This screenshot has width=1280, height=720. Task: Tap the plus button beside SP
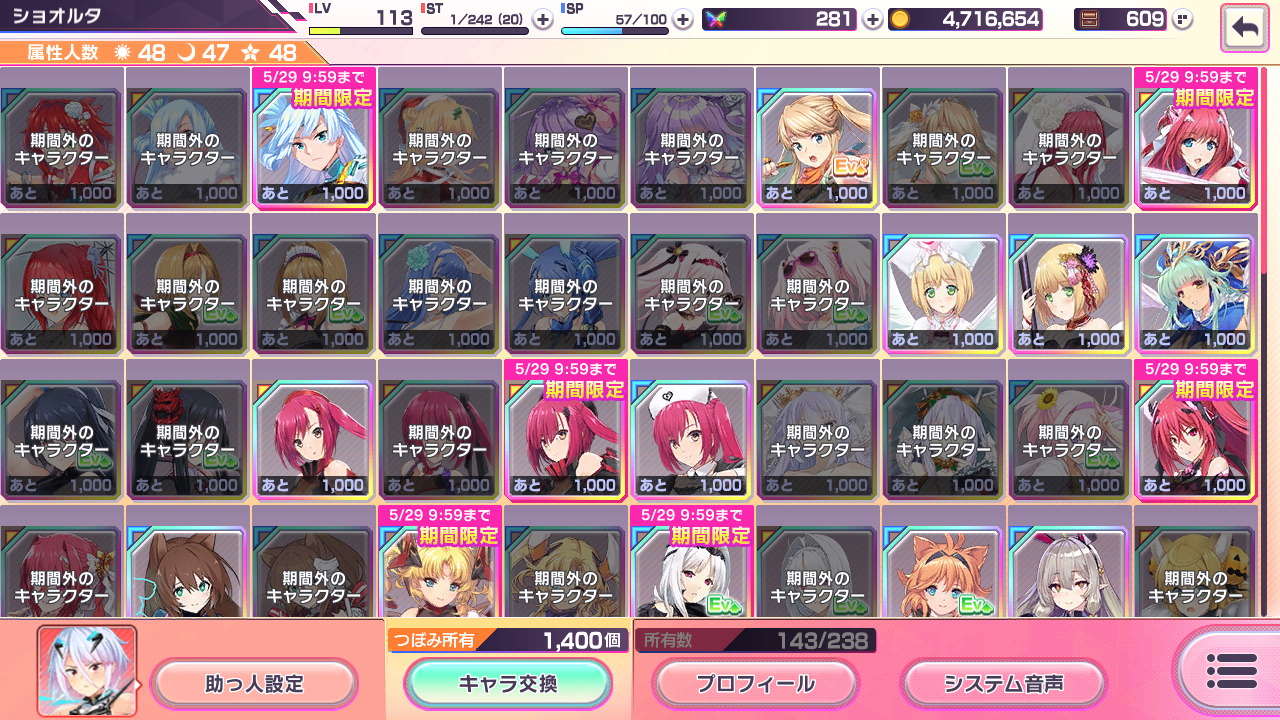coord(682,19)
